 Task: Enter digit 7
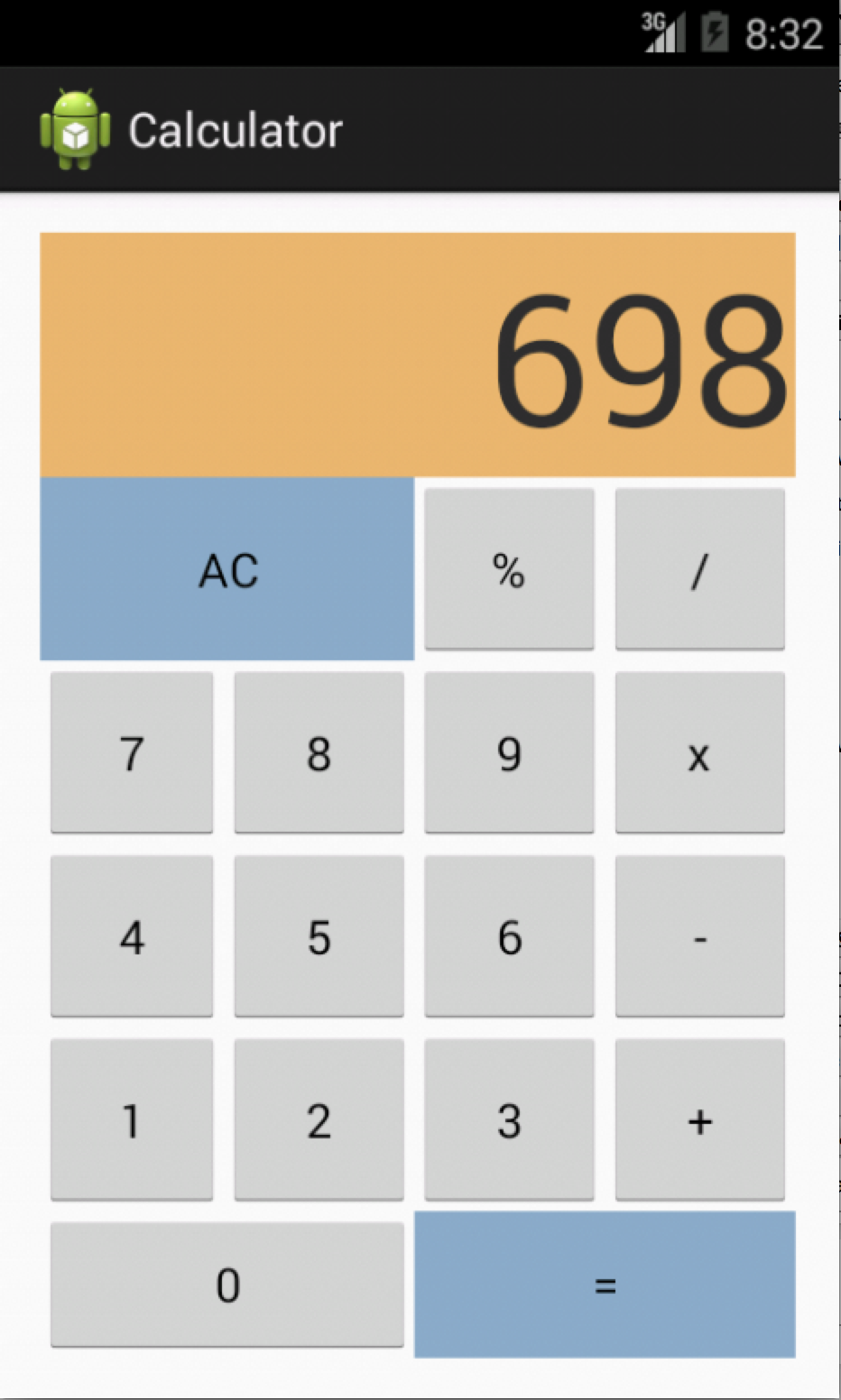pyautogui.click(x=132, y=752)
